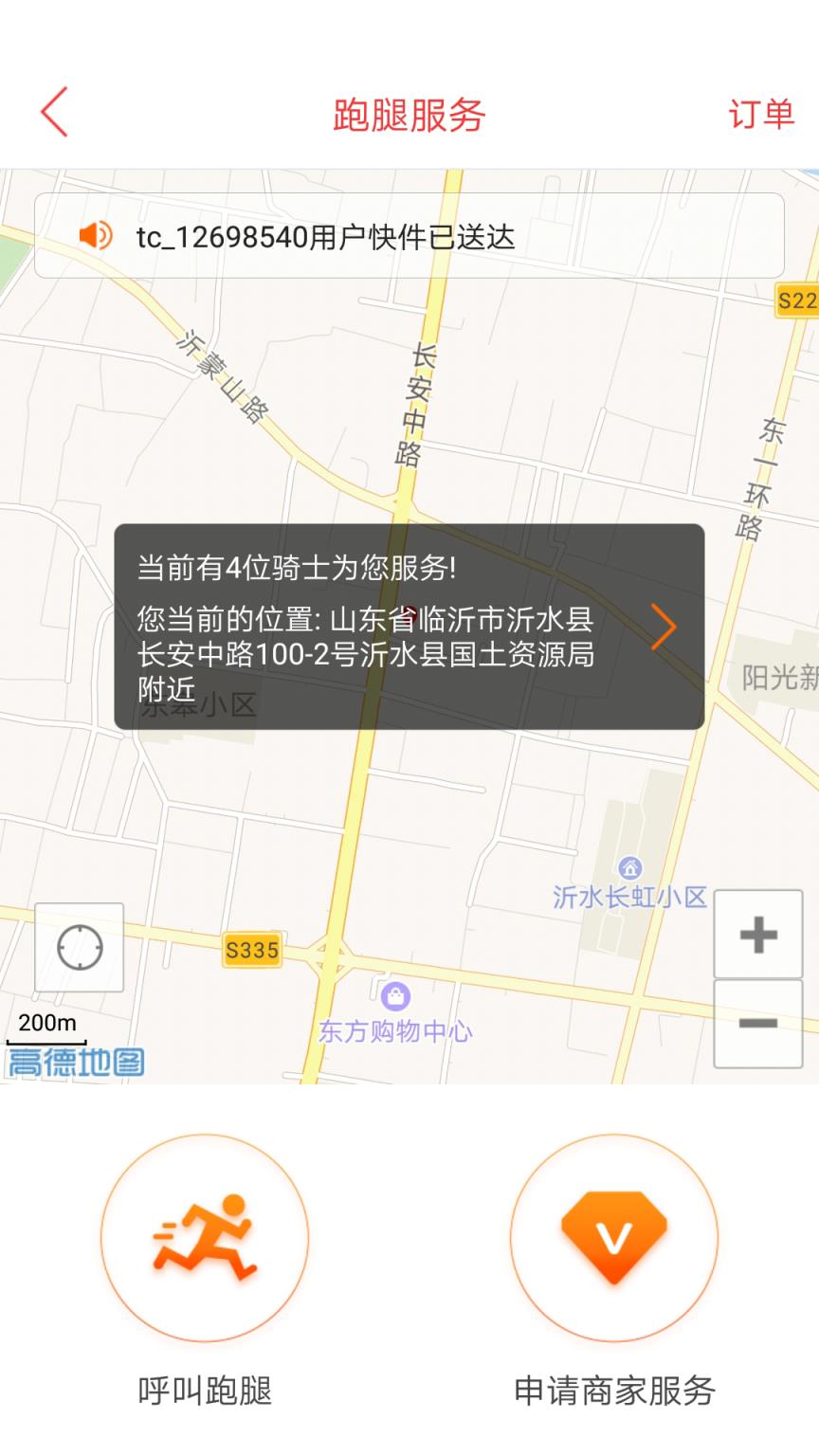Screen dimensions: 819x1456
Task: Tap the orange V diamond icon for merchant service
Action: tap(614, 1238)
